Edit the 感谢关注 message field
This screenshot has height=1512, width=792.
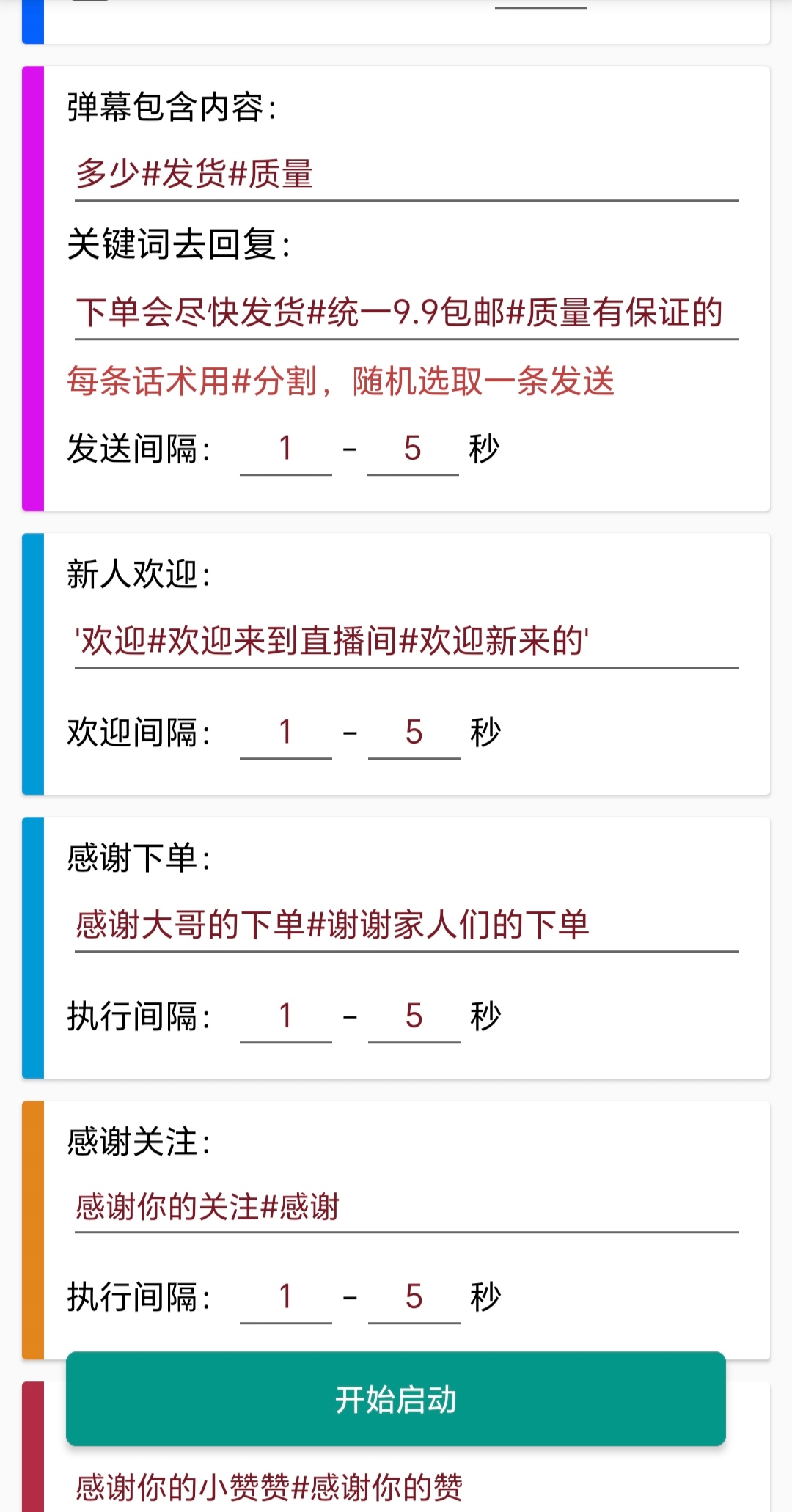(406, 1207)
